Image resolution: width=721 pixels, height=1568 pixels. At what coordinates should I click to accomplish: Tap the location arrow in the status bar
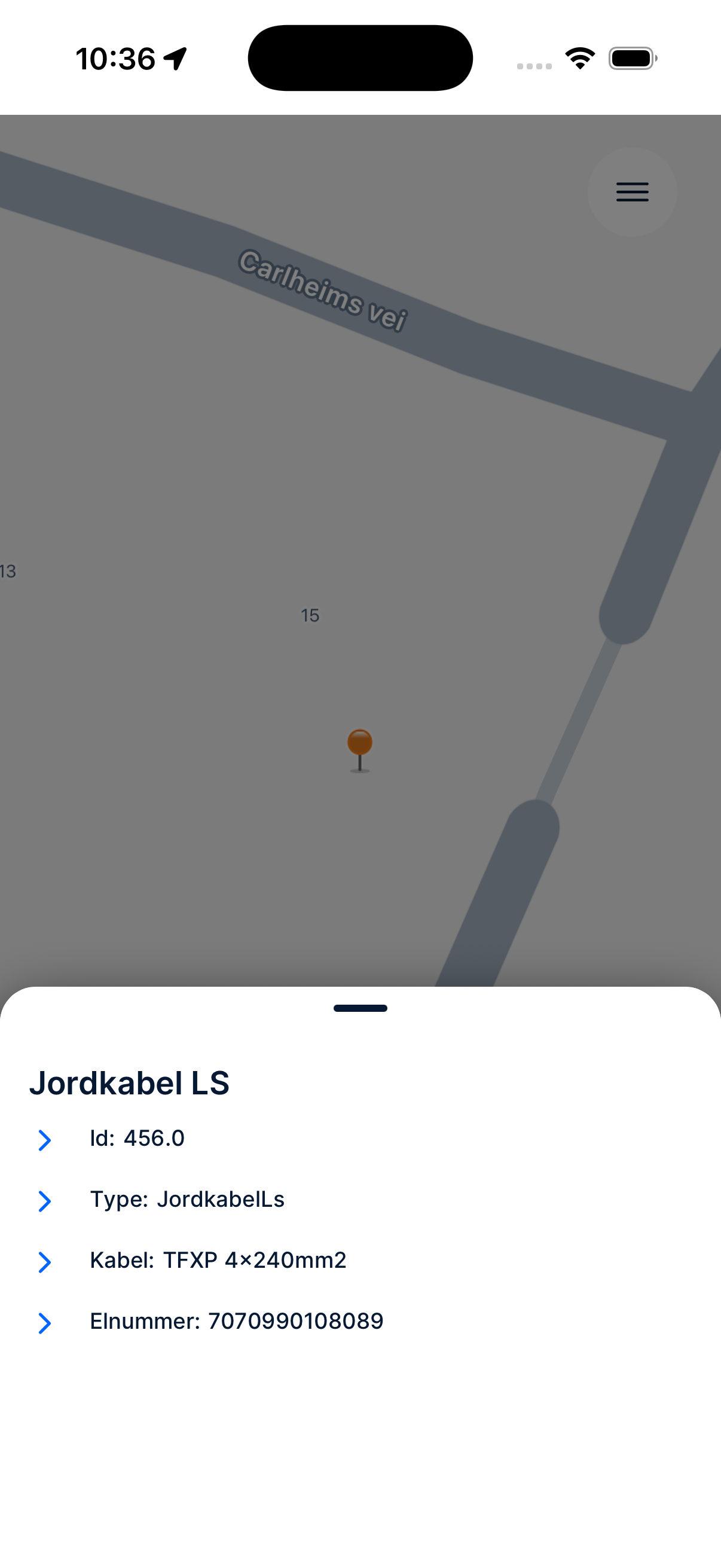tap(175, 57)
